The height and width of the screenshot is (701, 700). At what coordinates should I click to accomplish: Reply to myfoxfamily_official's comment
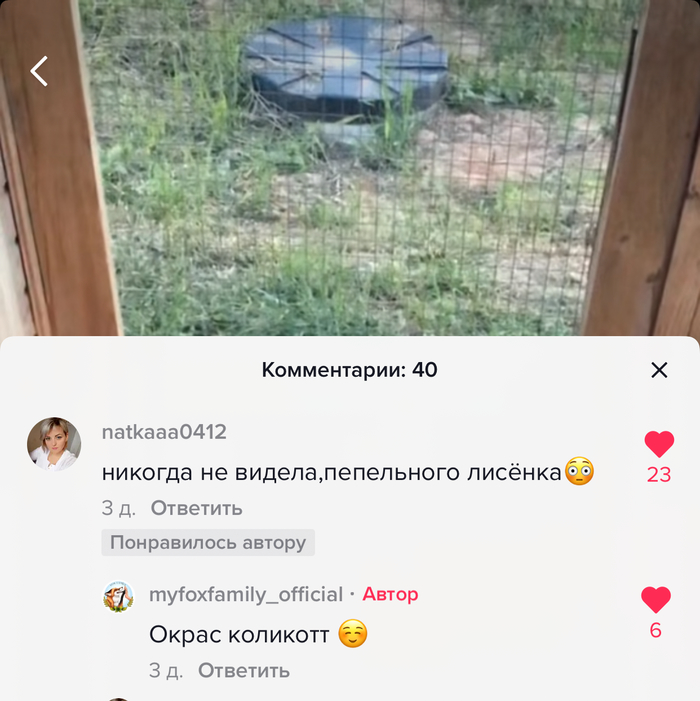[243, 670]
